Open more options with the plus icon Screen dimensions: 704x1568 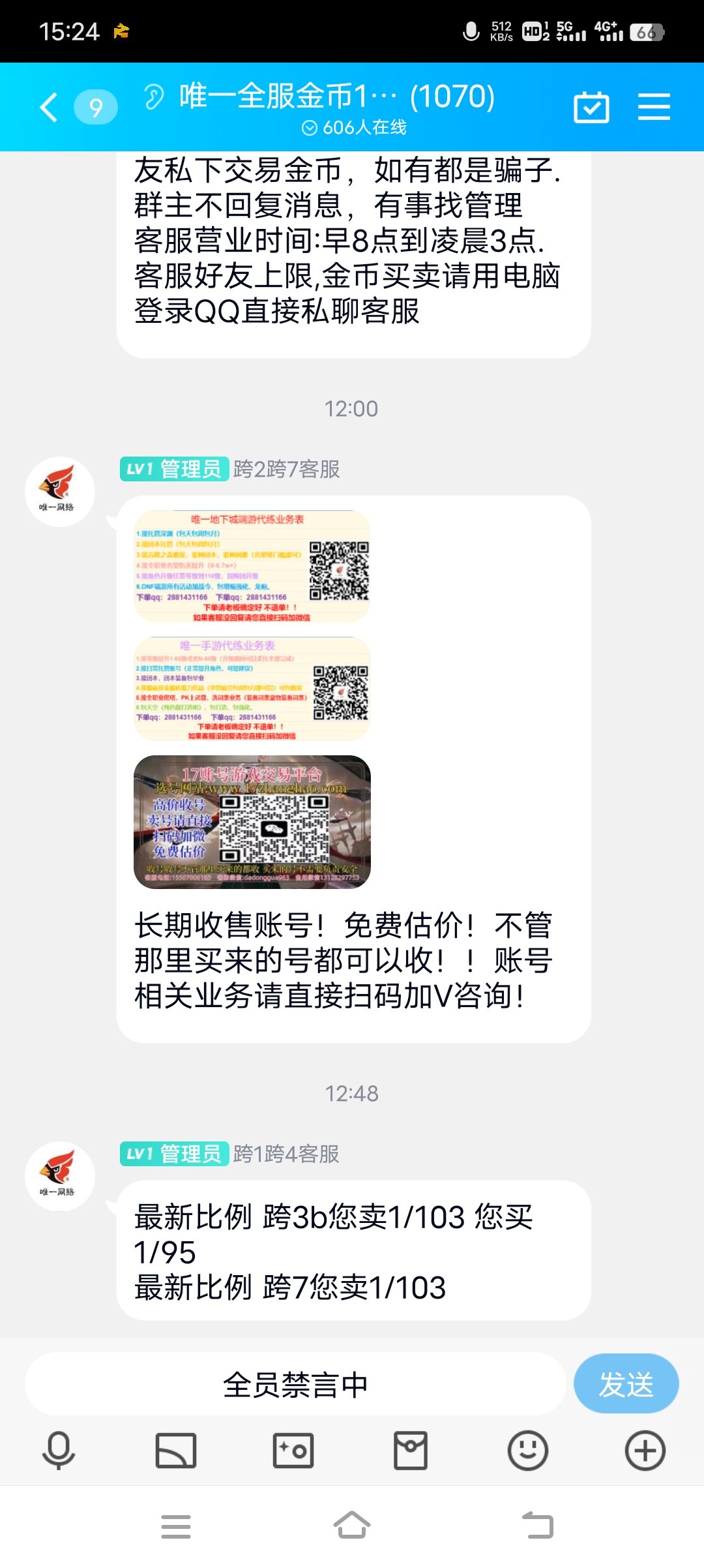point(645,1451)
